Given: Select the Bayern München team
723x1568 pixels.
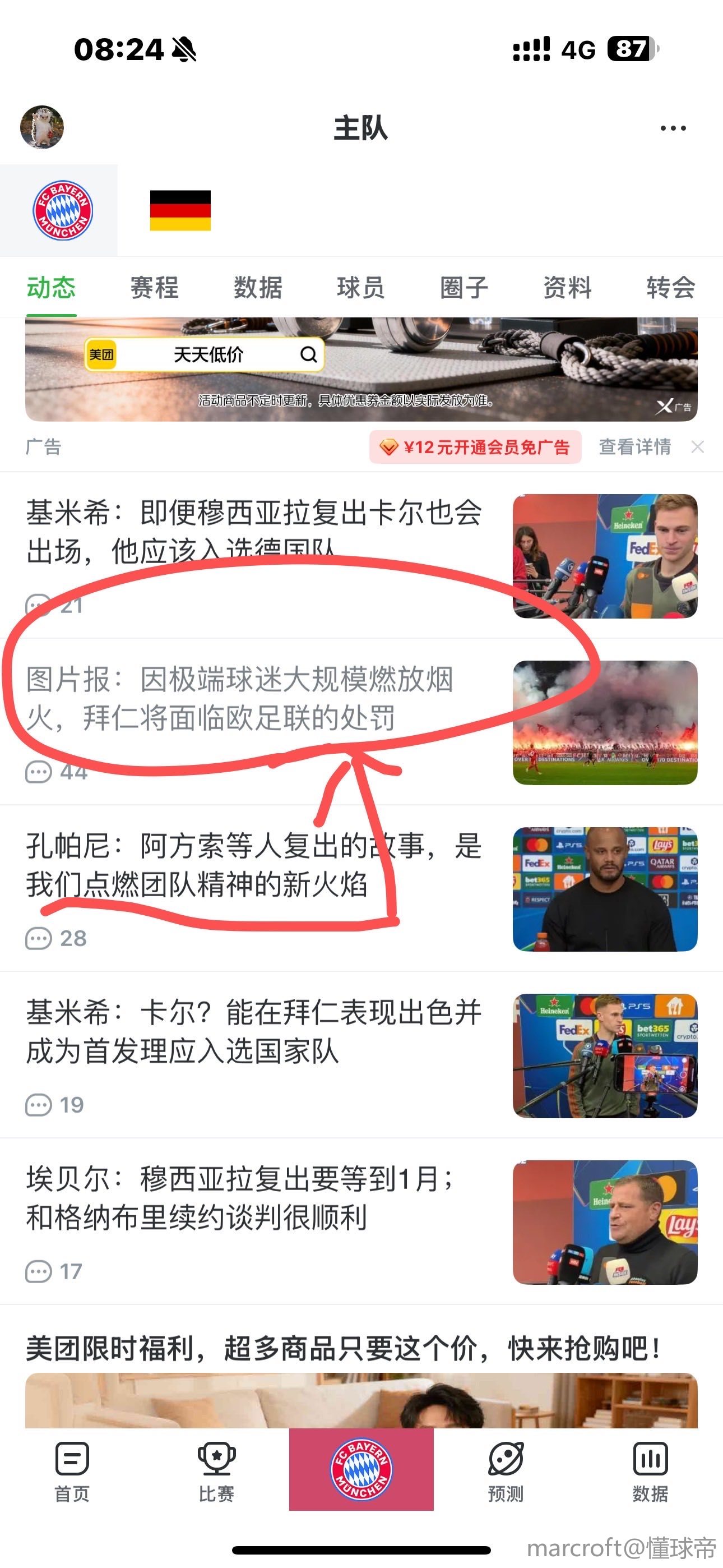Looking at the screenshot, I should [x=62, y=211].
